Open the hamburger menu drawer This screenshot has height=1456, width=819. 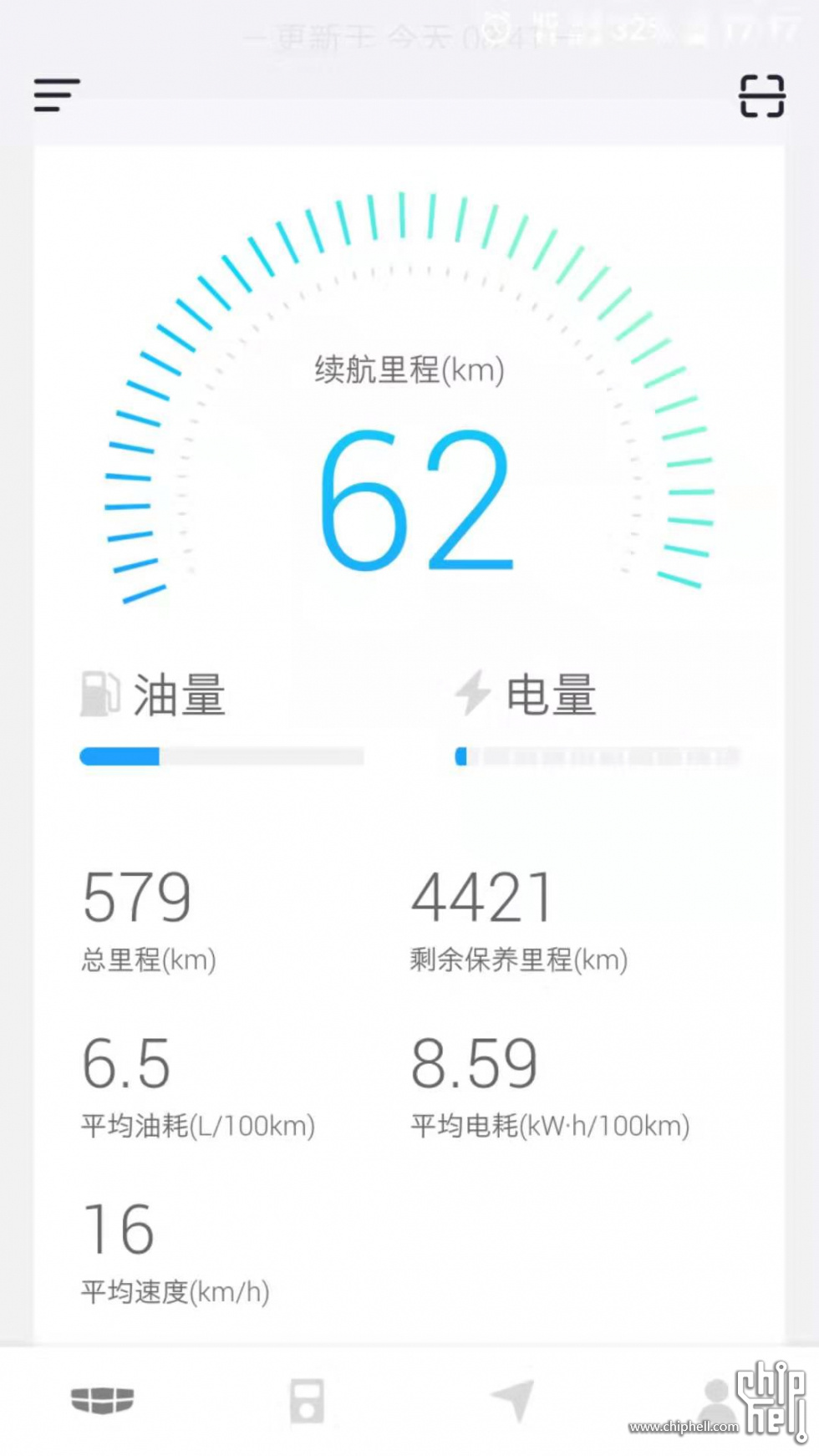coord(57,95)
